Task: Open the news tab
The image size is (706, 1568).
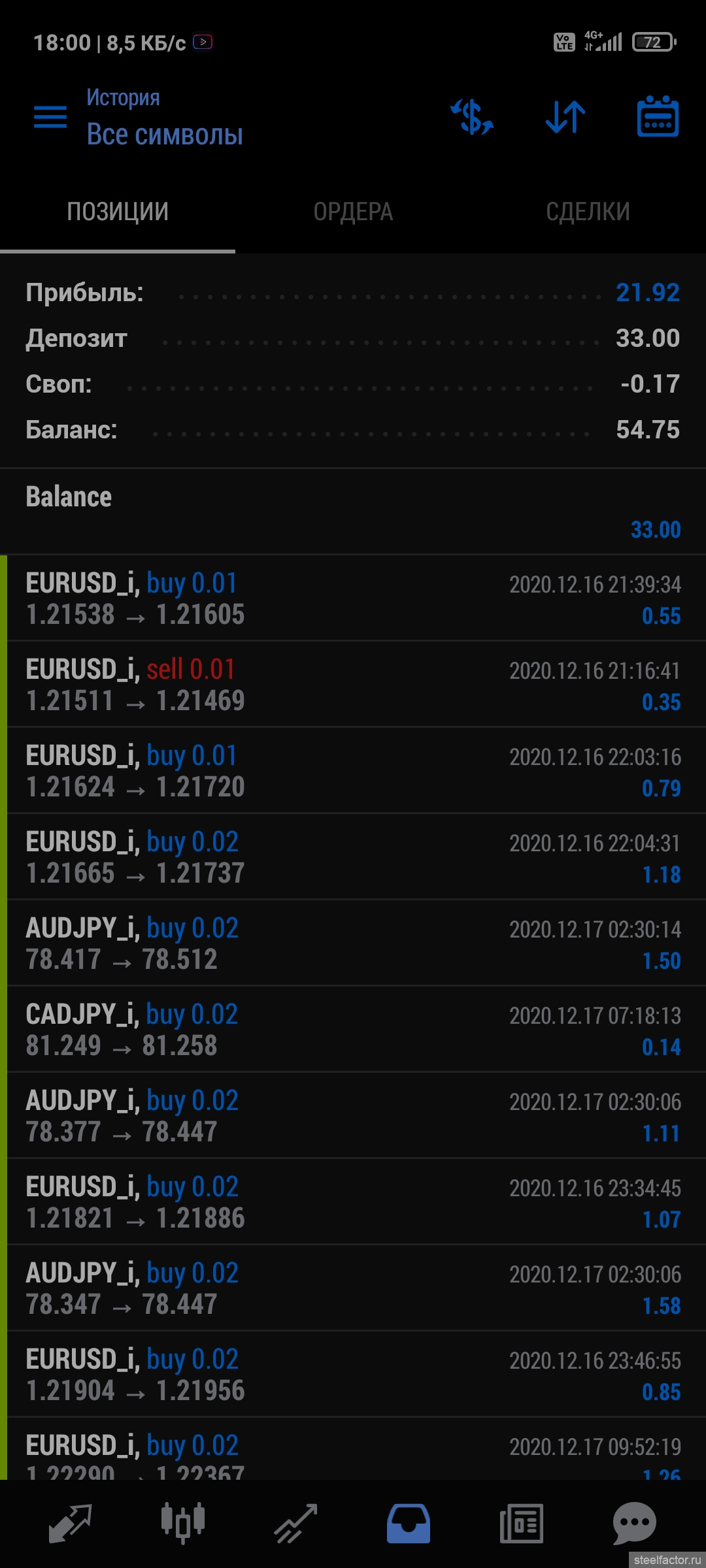Action: (x=521, y=1524)
